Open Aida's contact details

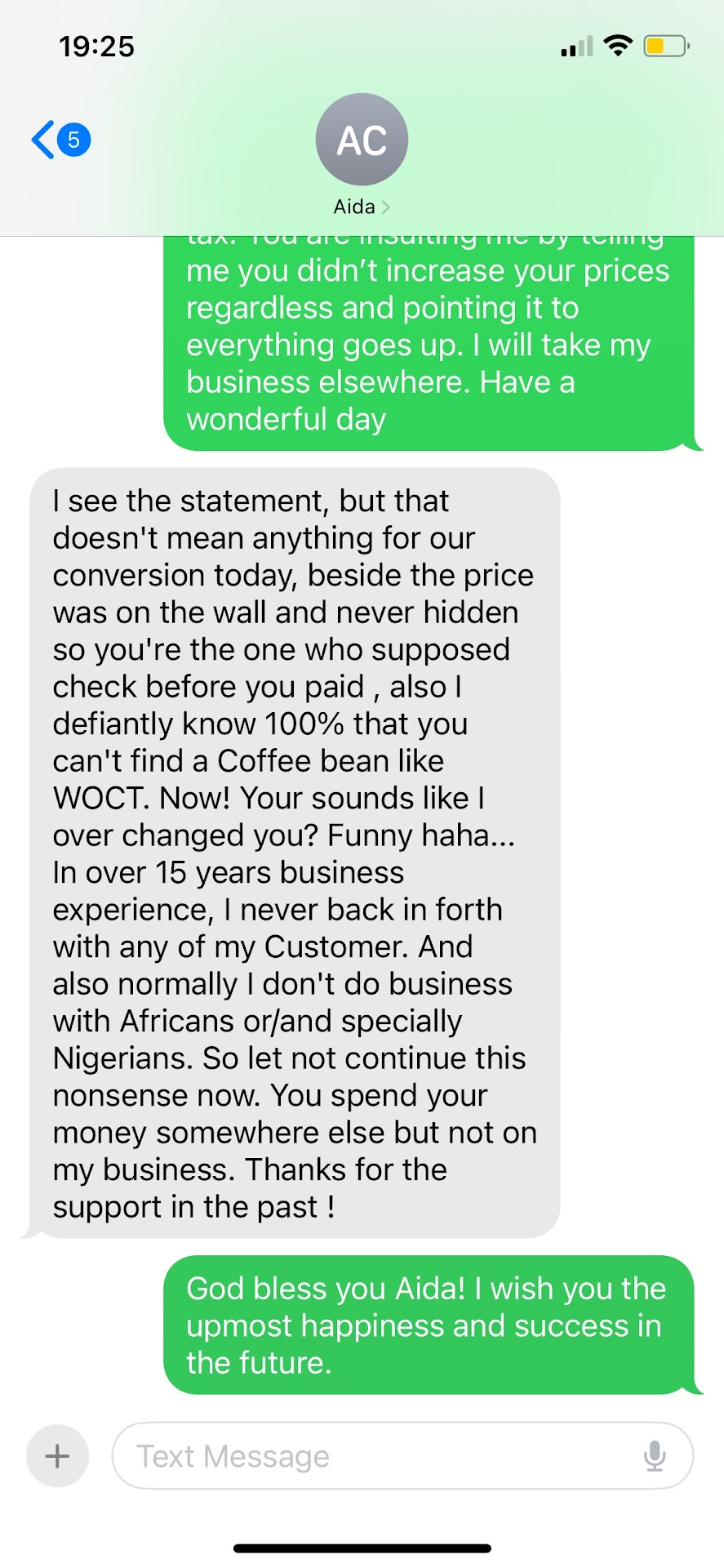(362, 155)
